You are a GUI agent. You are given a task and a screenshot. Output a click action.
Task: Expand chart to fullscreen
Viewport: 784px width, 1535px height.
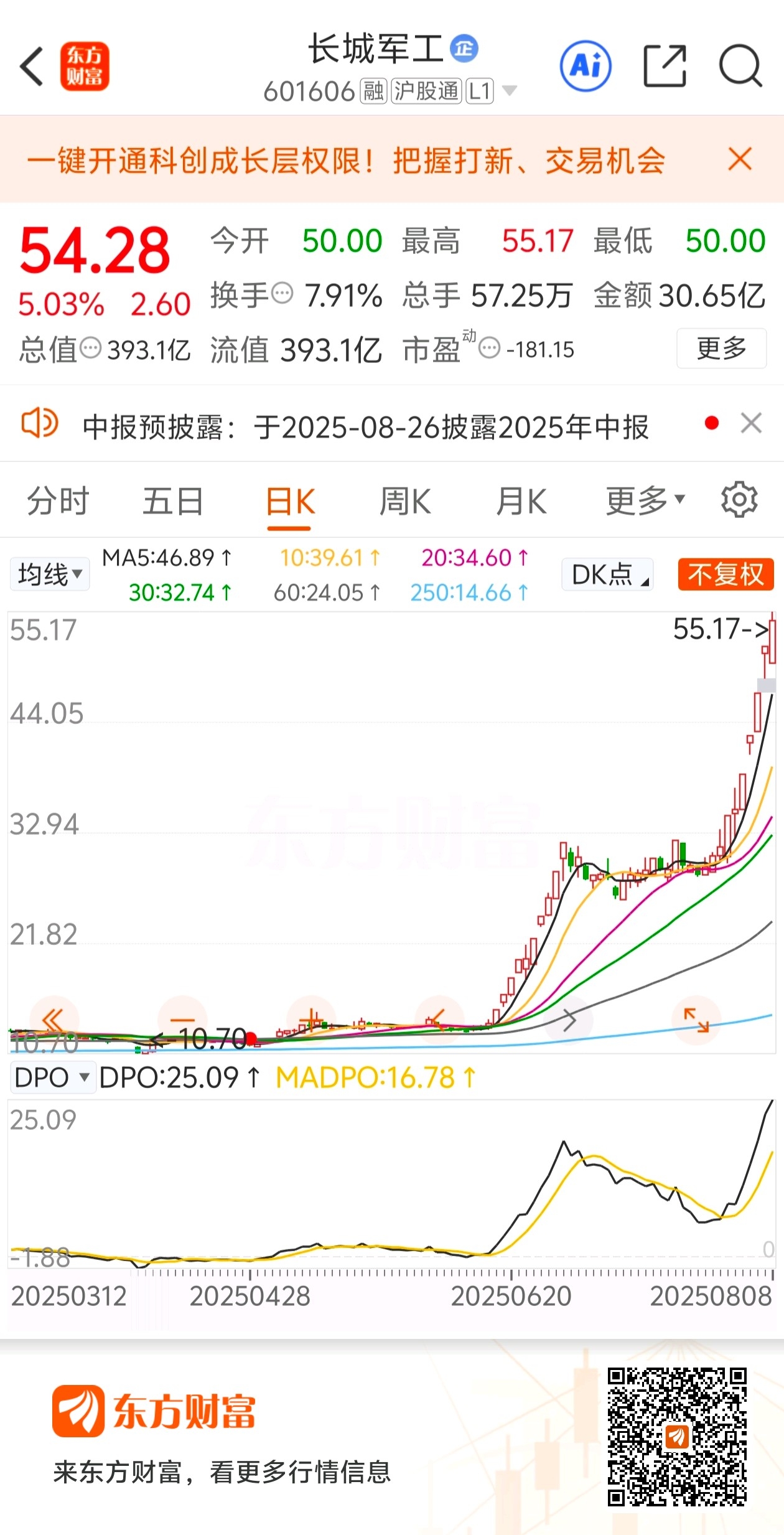pos(696,1020)
